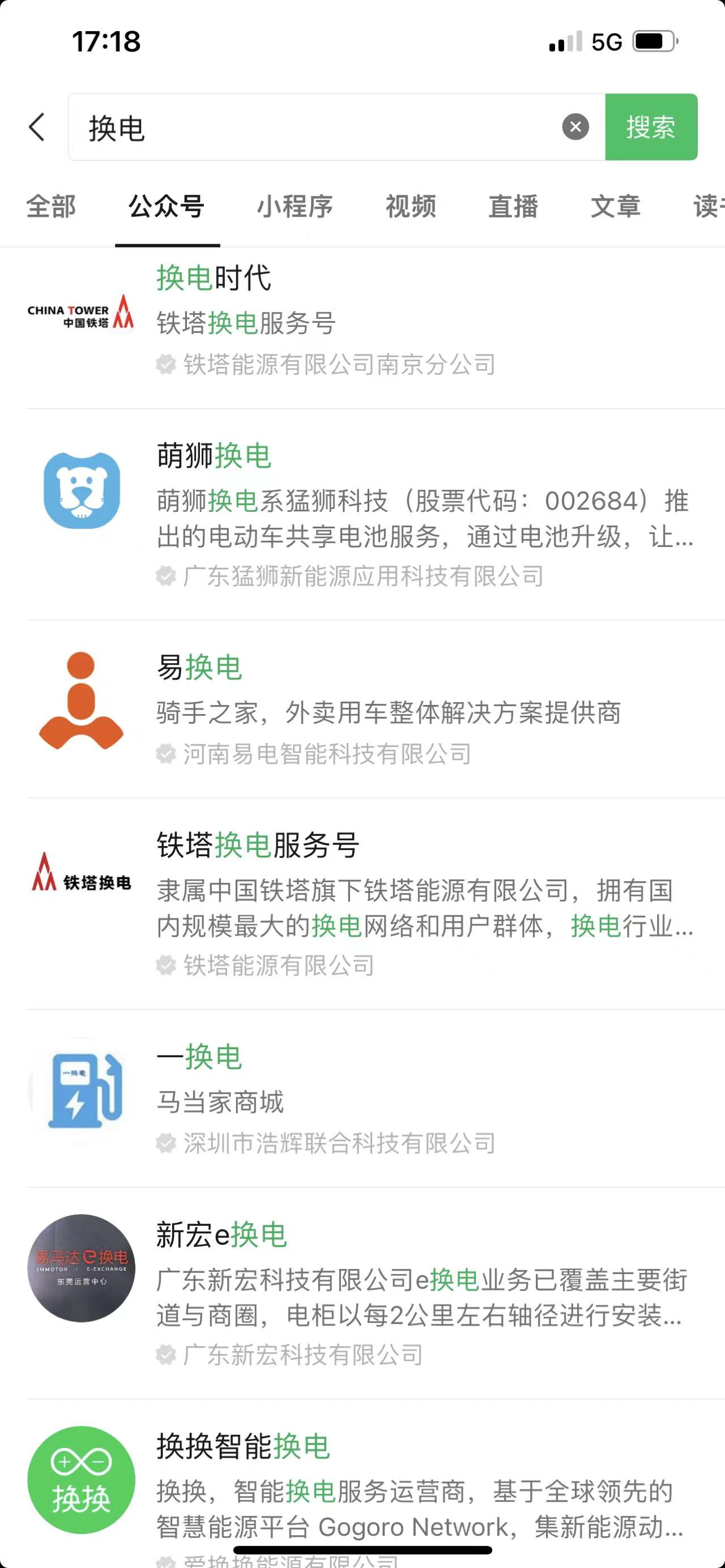Switch to the 文章 tab
The height and width of the screenshot is (1568, 725).
[616, 206]
